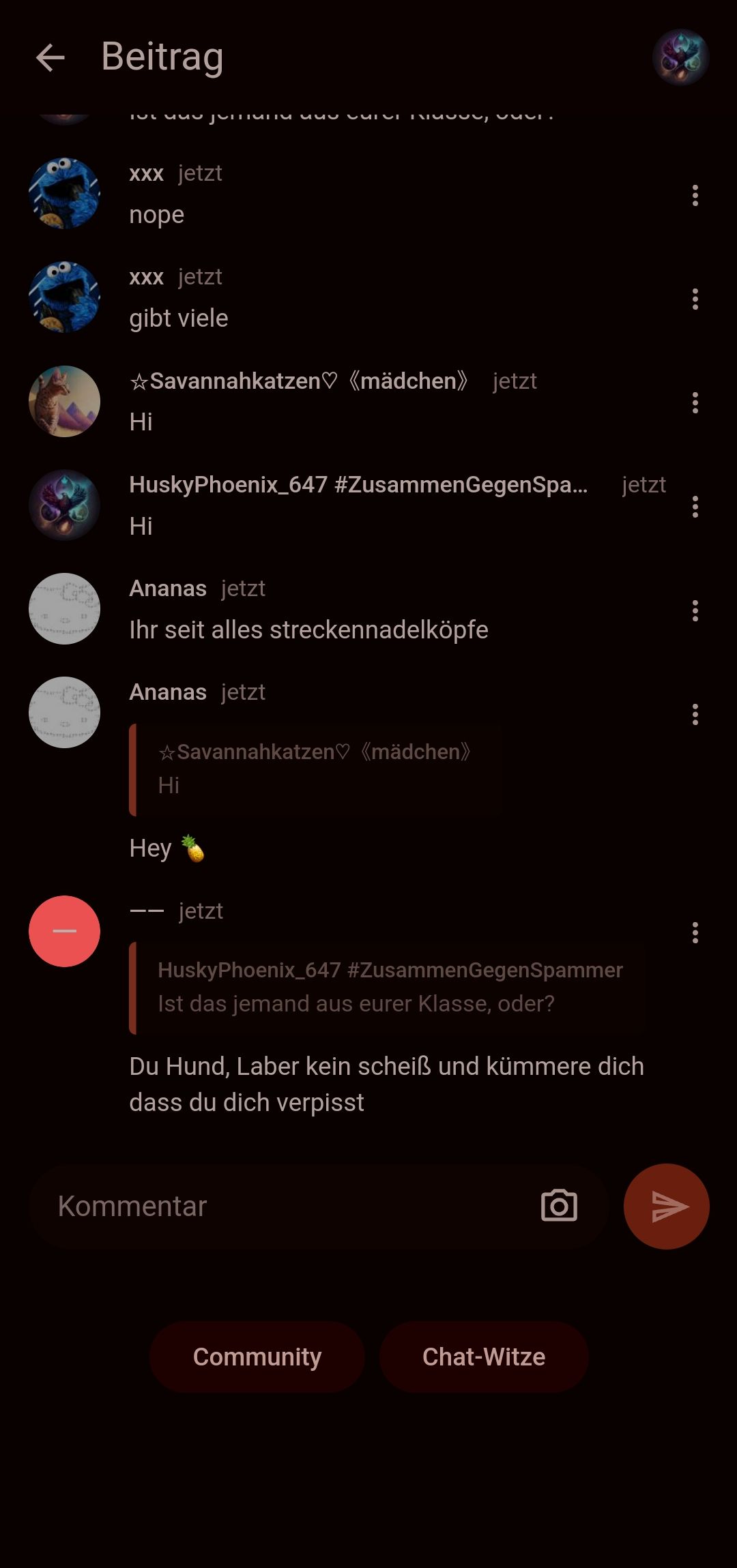Open options menu for Savannahkatzen's Hi comment
Viewport: 737px width, 1568px height.
click(695, 403)
